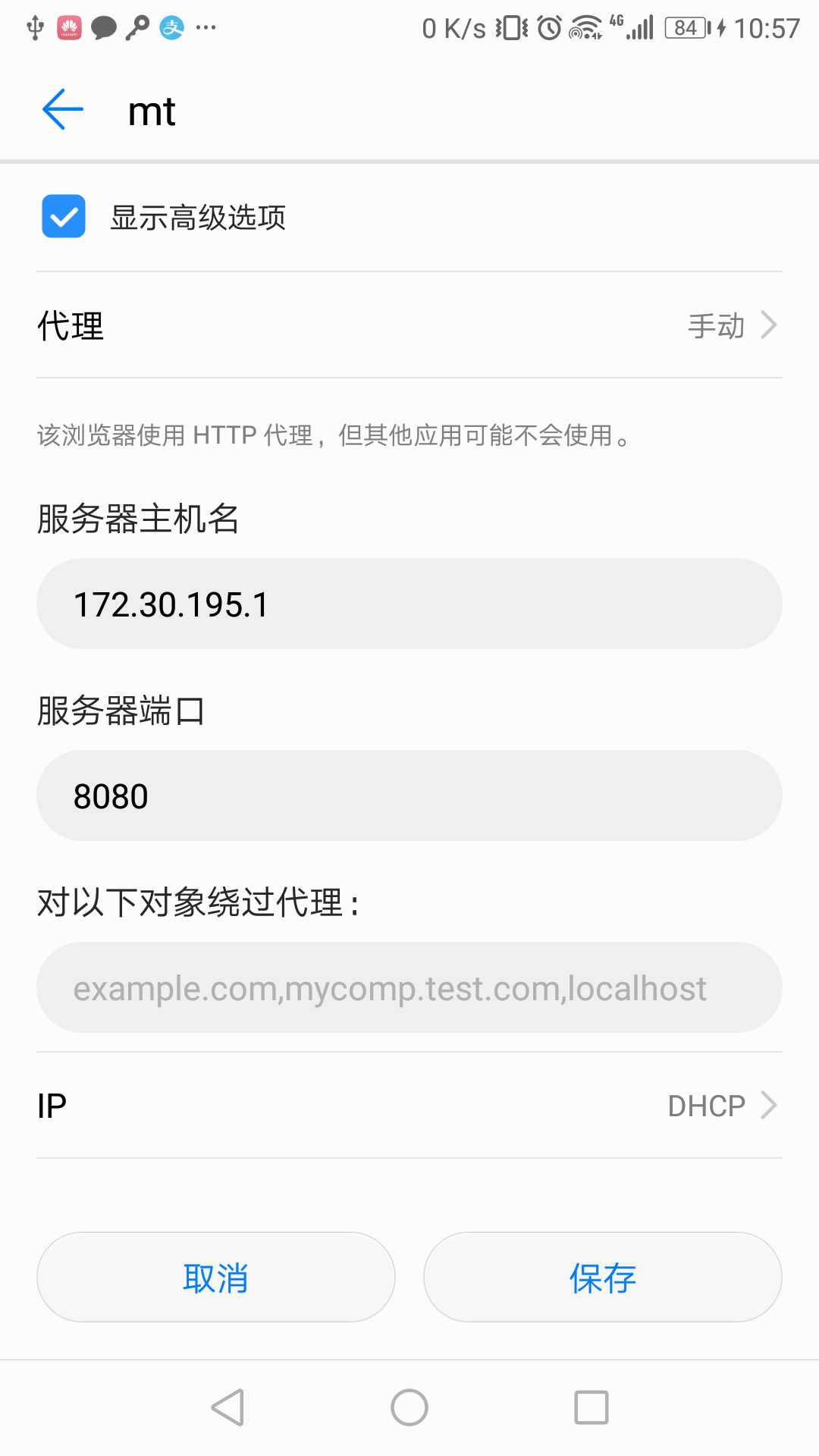This screenshot has height=1456, width=819.
Task: Select the 服务器主机名 hostname field
Action: 409,603
